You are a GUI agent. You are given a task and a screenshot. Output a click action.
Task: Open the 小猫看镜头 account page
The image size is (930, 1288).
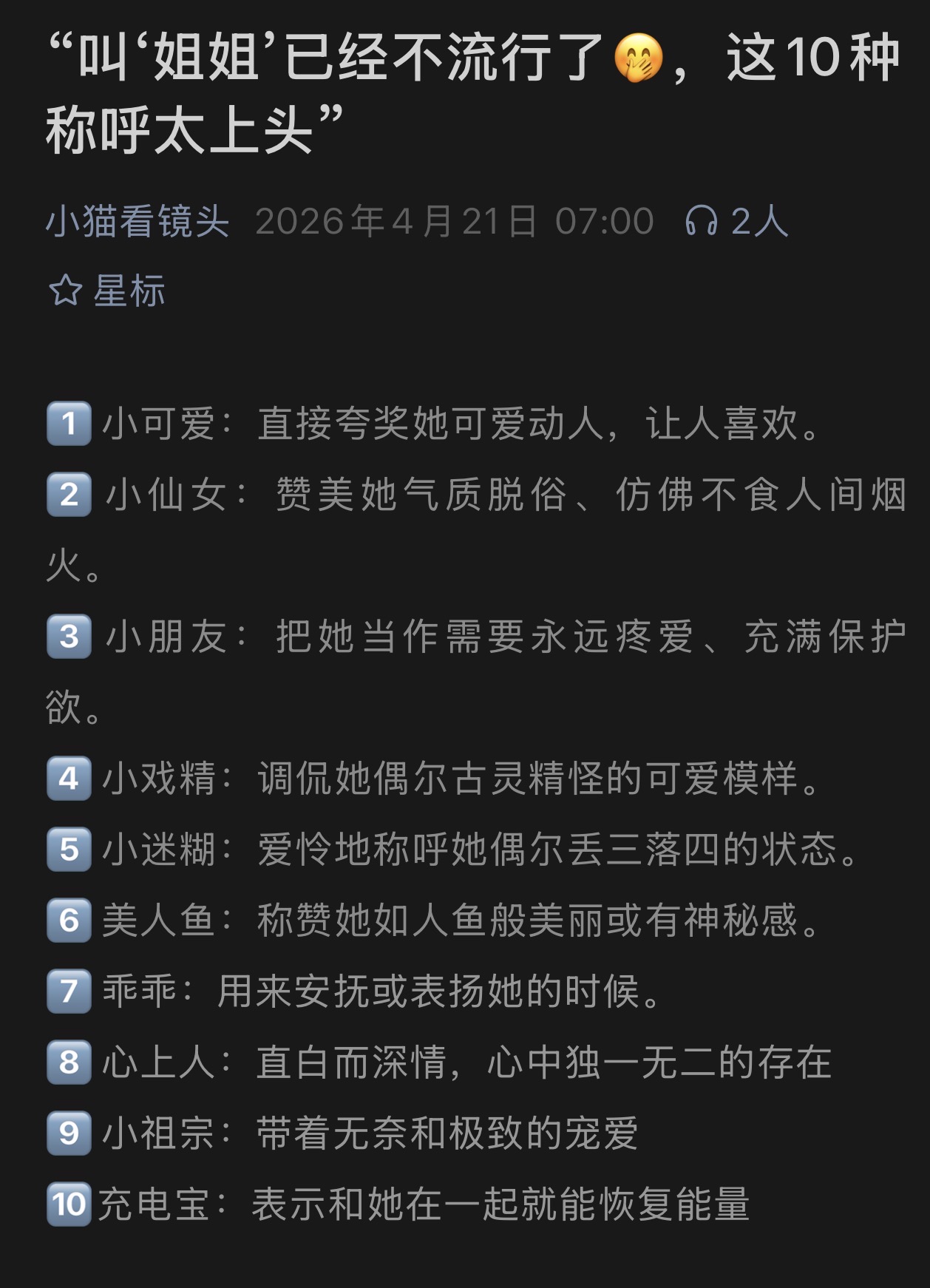pos(138,221)
